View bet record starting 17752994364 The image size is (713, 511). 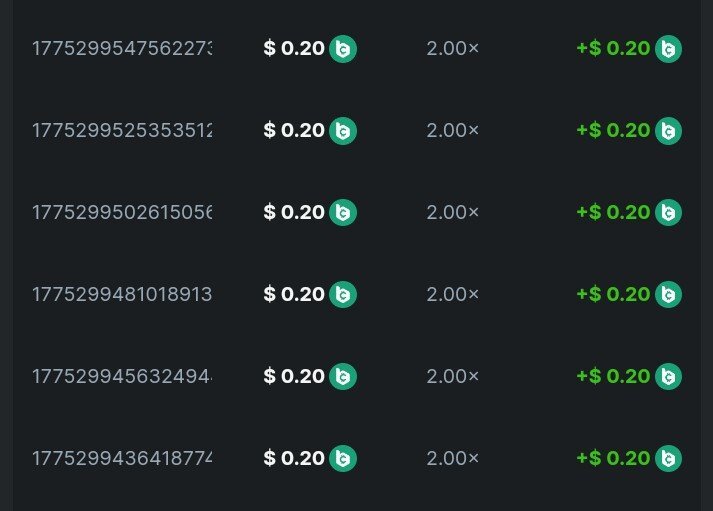click(122, 458)
